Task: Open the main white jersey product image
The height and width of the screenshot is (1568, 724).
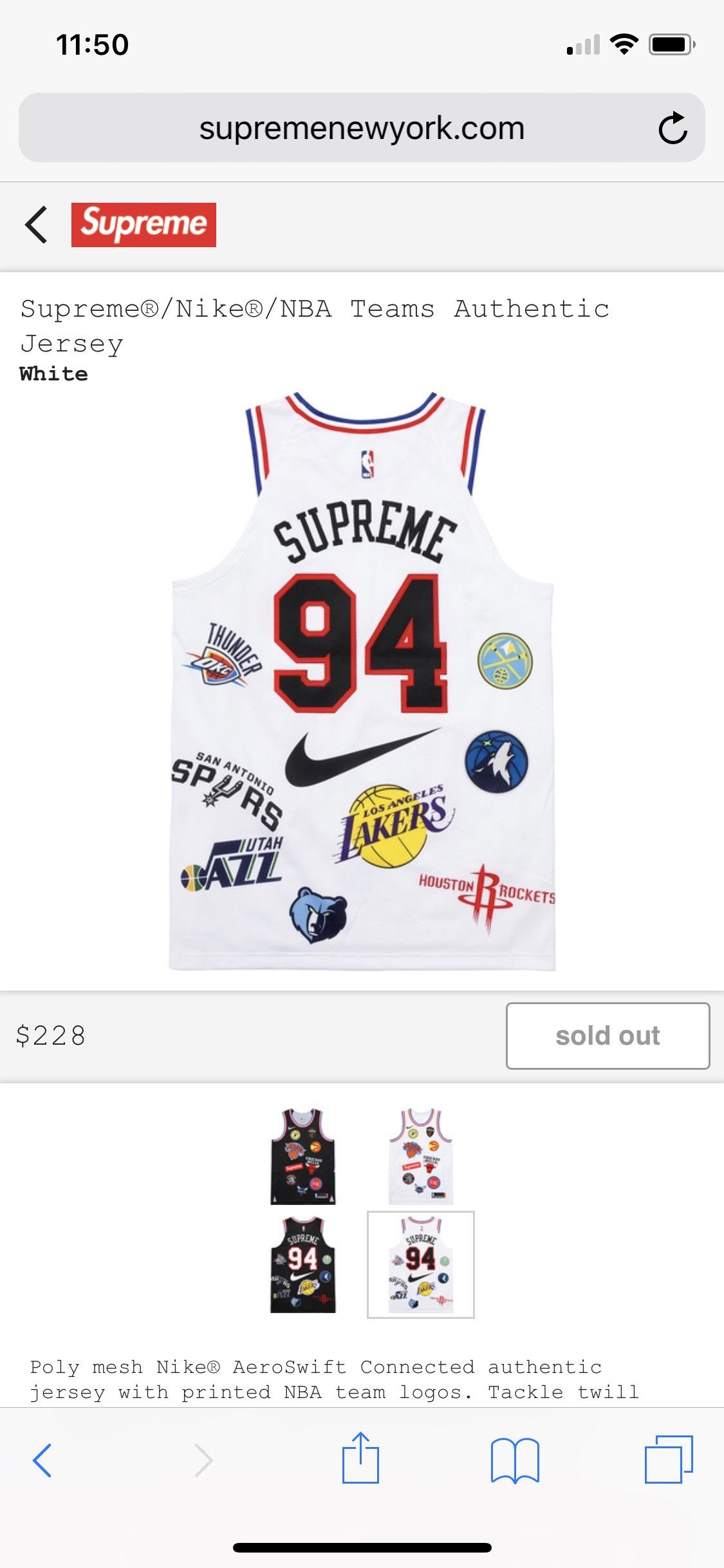Action: click(x=362, y=681)
